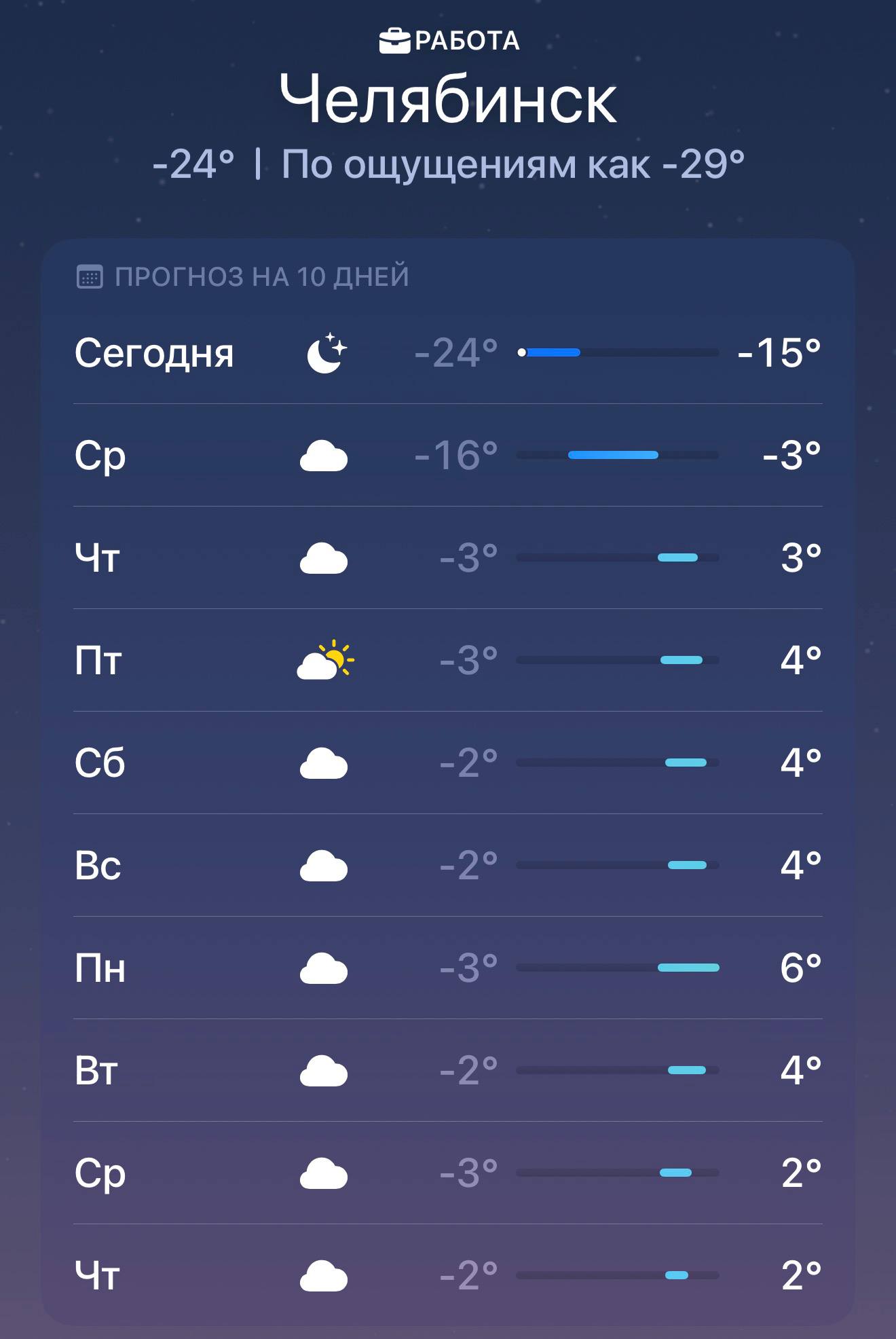
Task: Open Пн forecast with high 6°
Action: point(447,968)
